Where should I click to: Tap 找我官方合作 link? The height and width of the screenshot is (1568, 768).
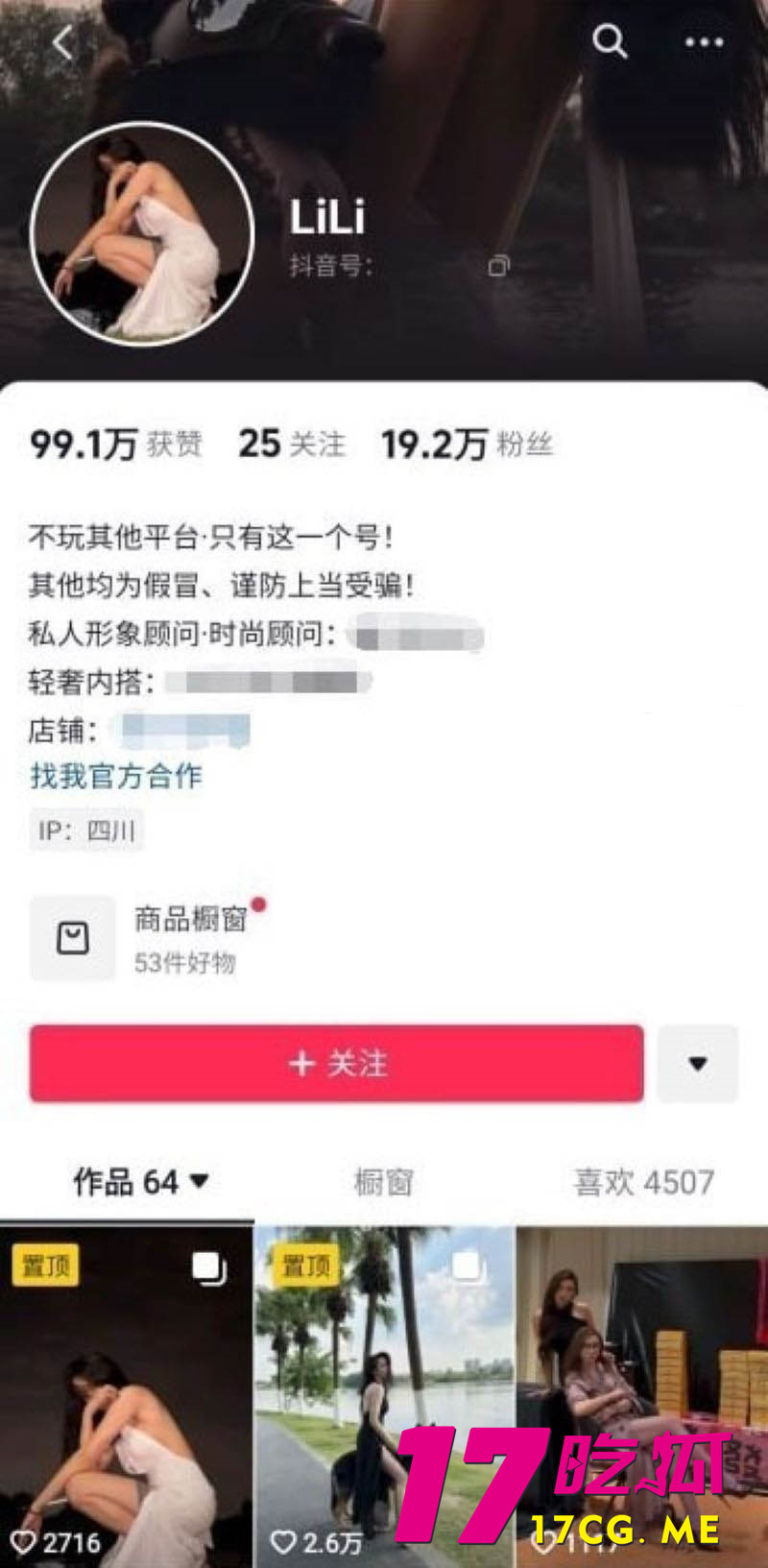click(116, 775)
